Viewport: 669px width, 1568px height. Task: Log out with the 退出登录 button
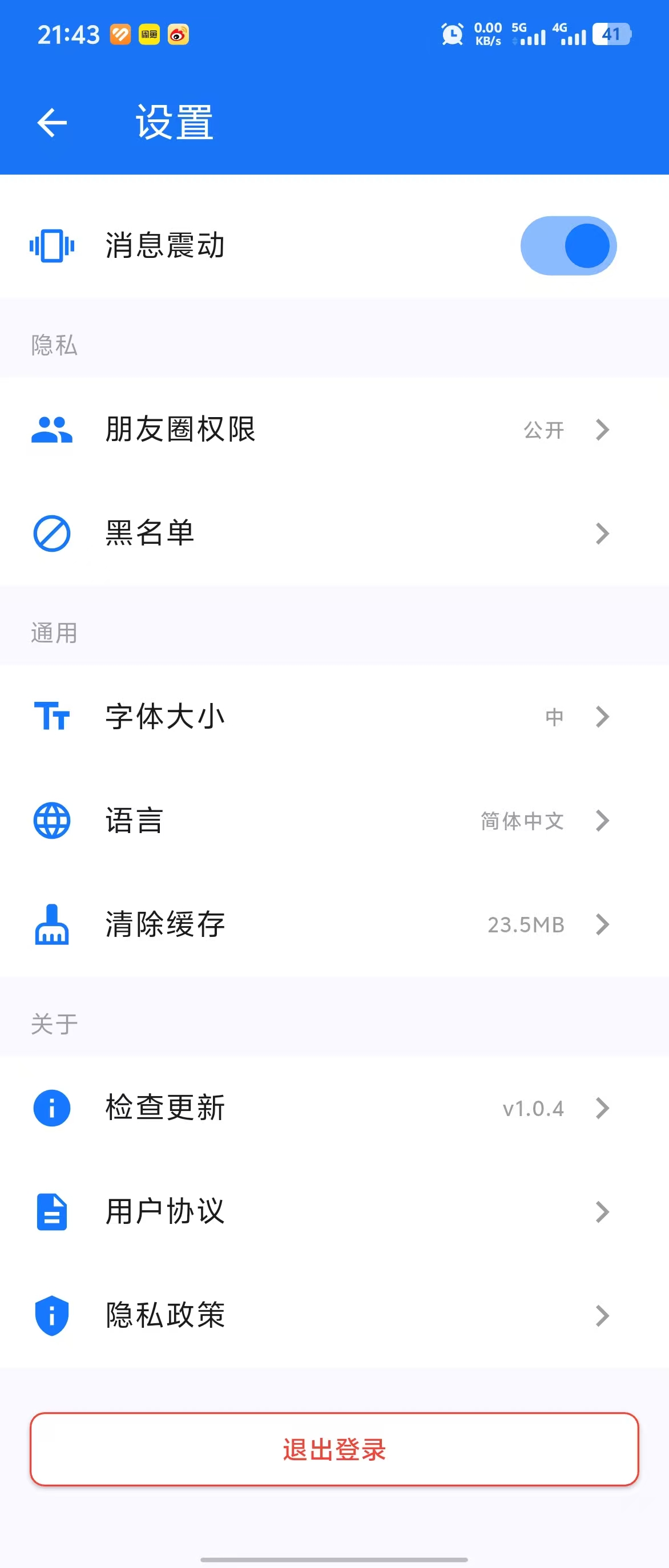click(334, 1449)
